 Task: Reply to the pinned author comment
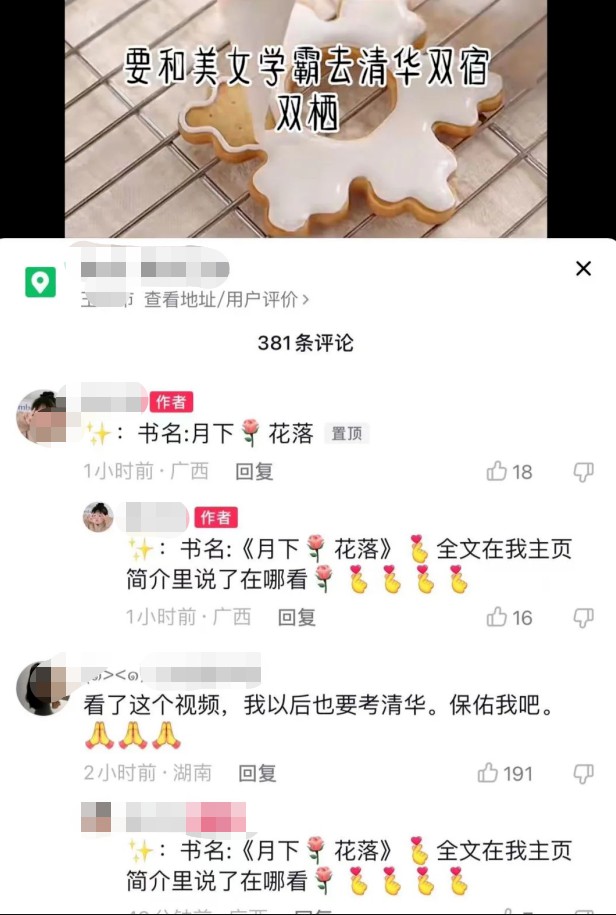(x=254, y=472)
